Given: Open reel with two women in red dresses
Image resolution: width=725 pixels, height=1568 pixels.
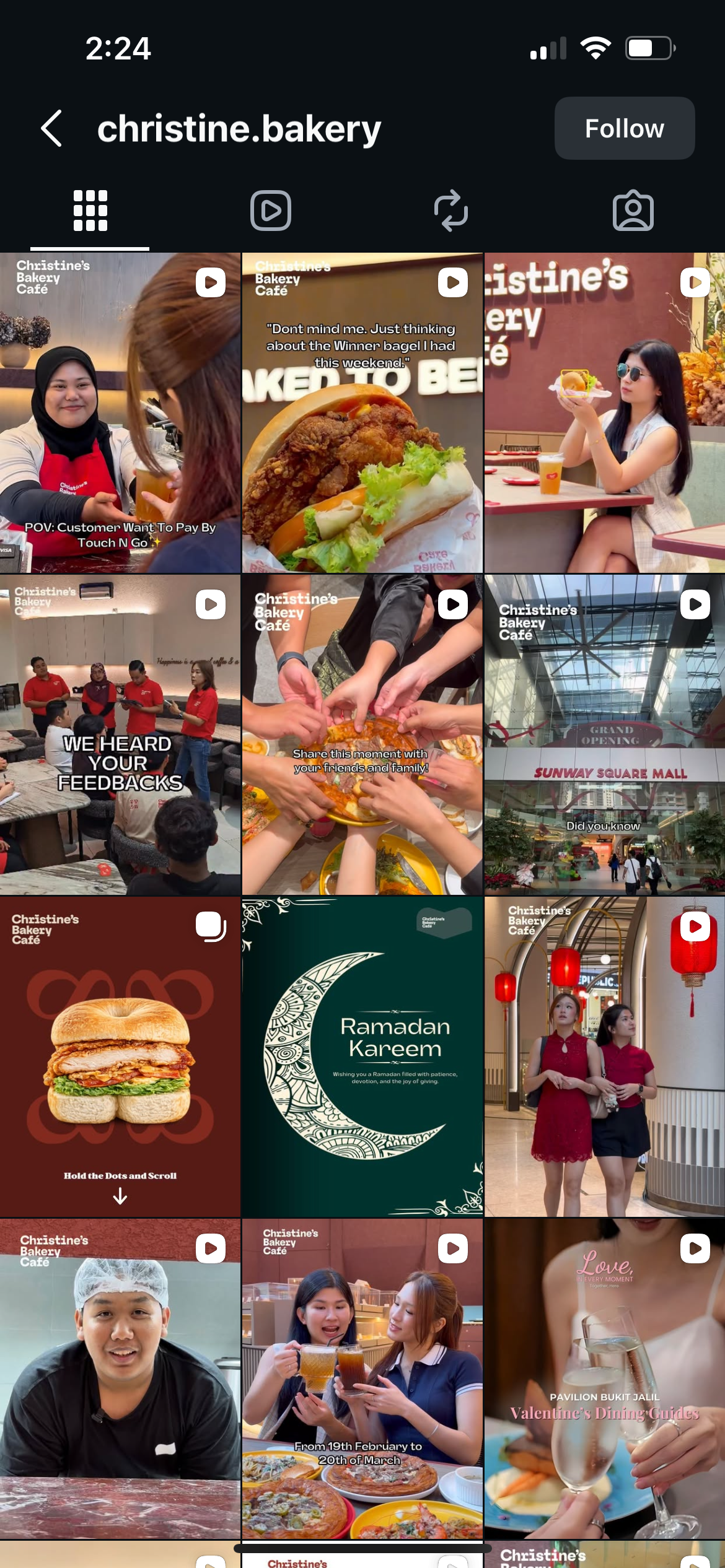Looking at the screenshot, I should (x=605, y=1056).
